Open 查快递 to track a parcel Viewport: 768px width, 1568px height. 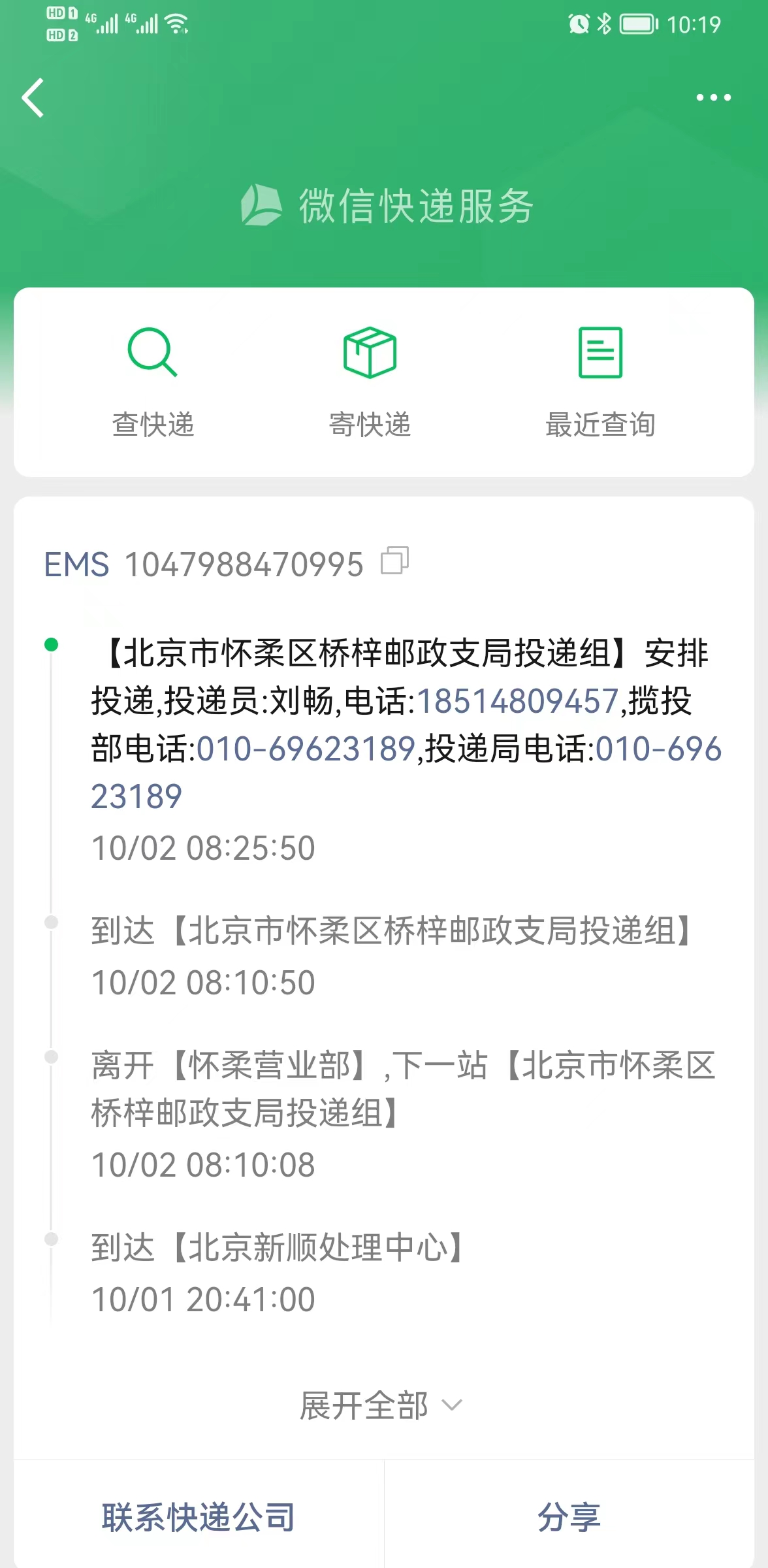click(153, 382)
